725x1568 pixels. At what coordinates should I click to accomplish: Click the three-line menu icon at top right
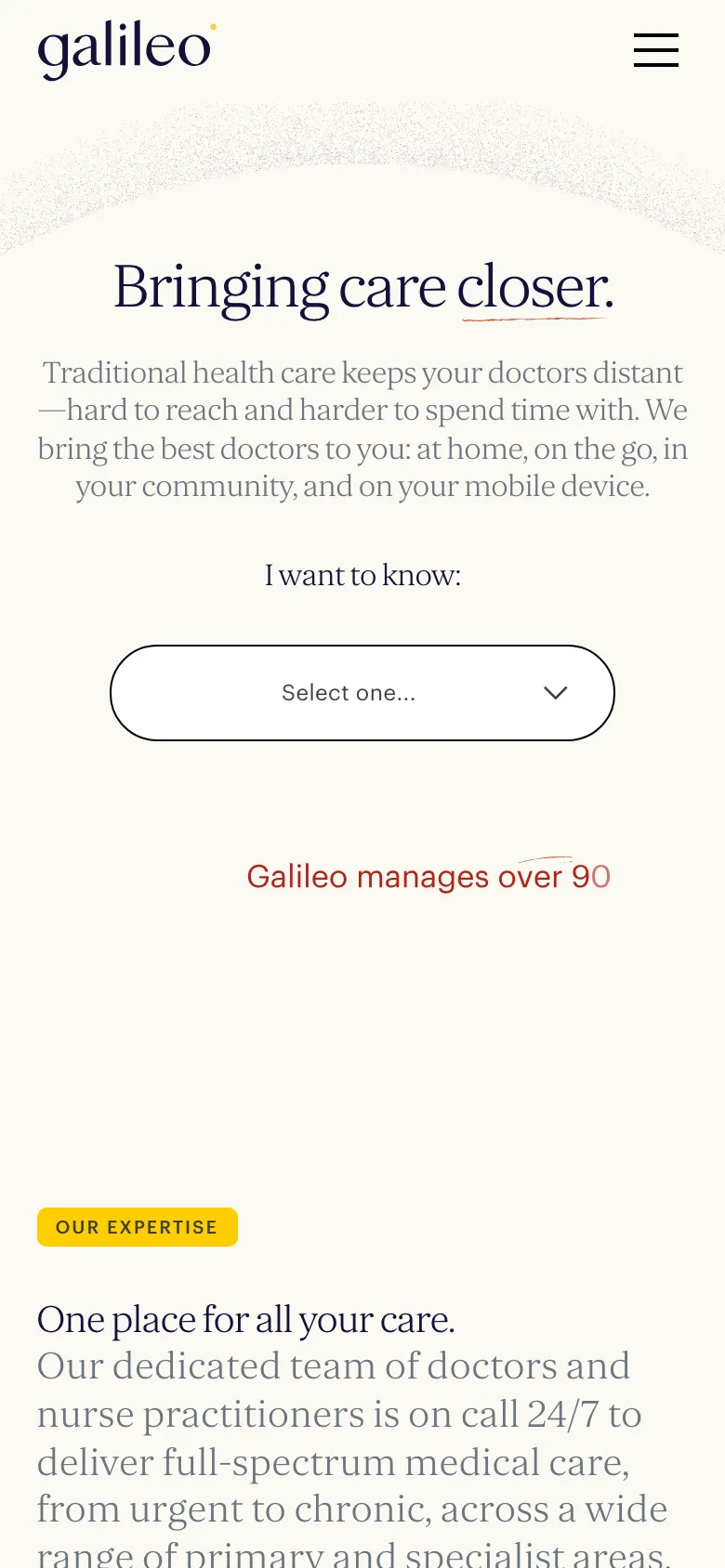(655, 51)
